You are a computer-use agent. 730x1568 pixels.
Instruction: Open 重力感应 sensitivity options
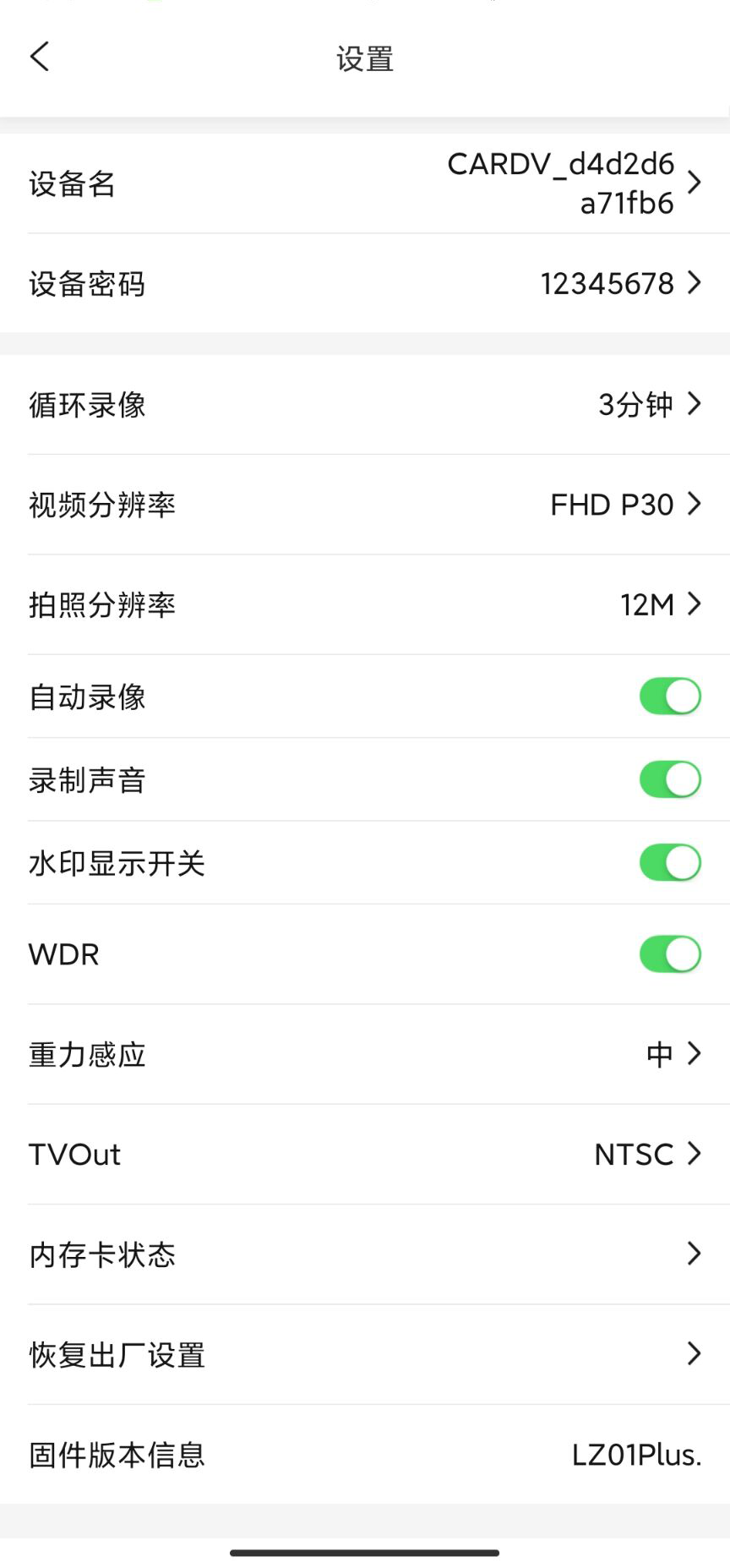tap(365, 1055)
